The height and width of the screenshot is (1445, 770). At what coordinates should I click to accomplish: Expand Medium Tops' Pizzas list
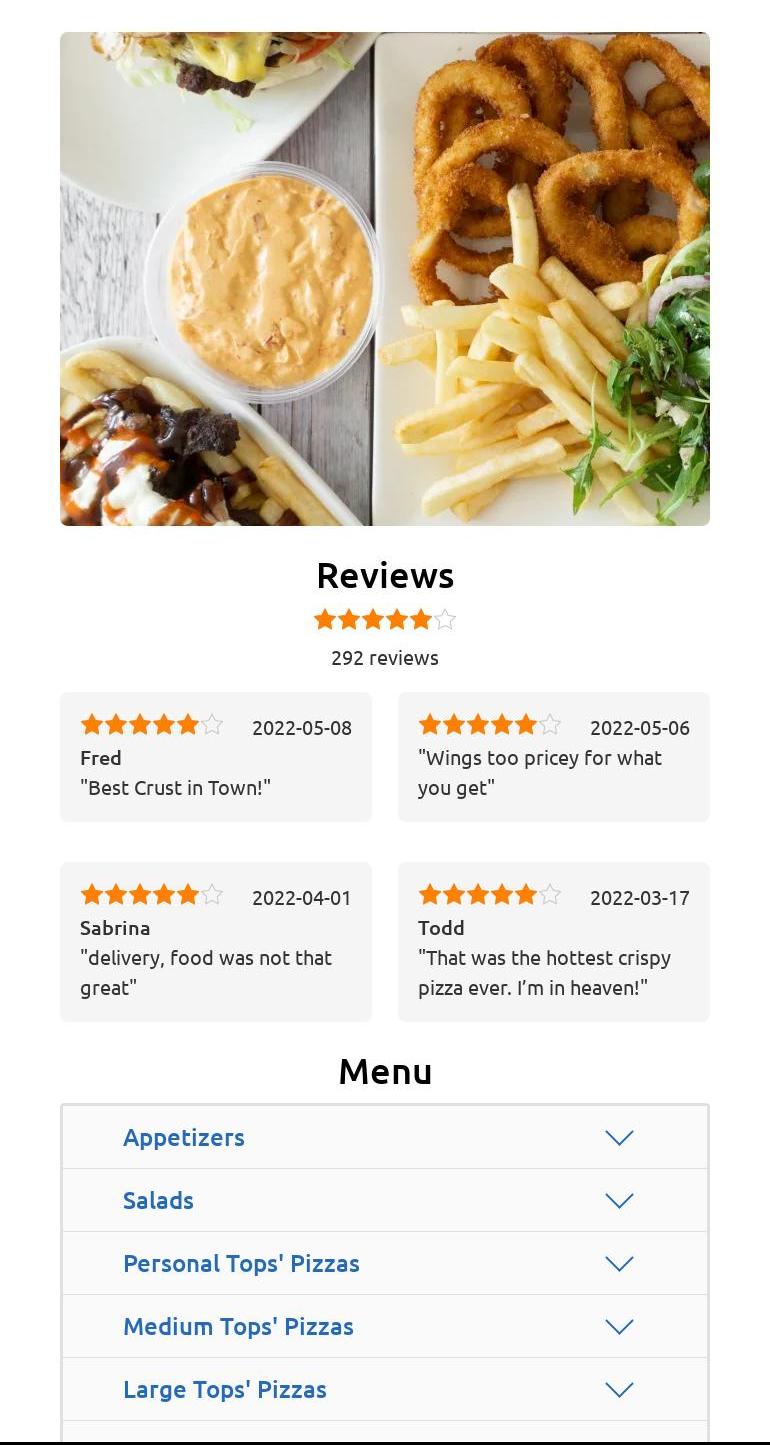(384, 1326)
